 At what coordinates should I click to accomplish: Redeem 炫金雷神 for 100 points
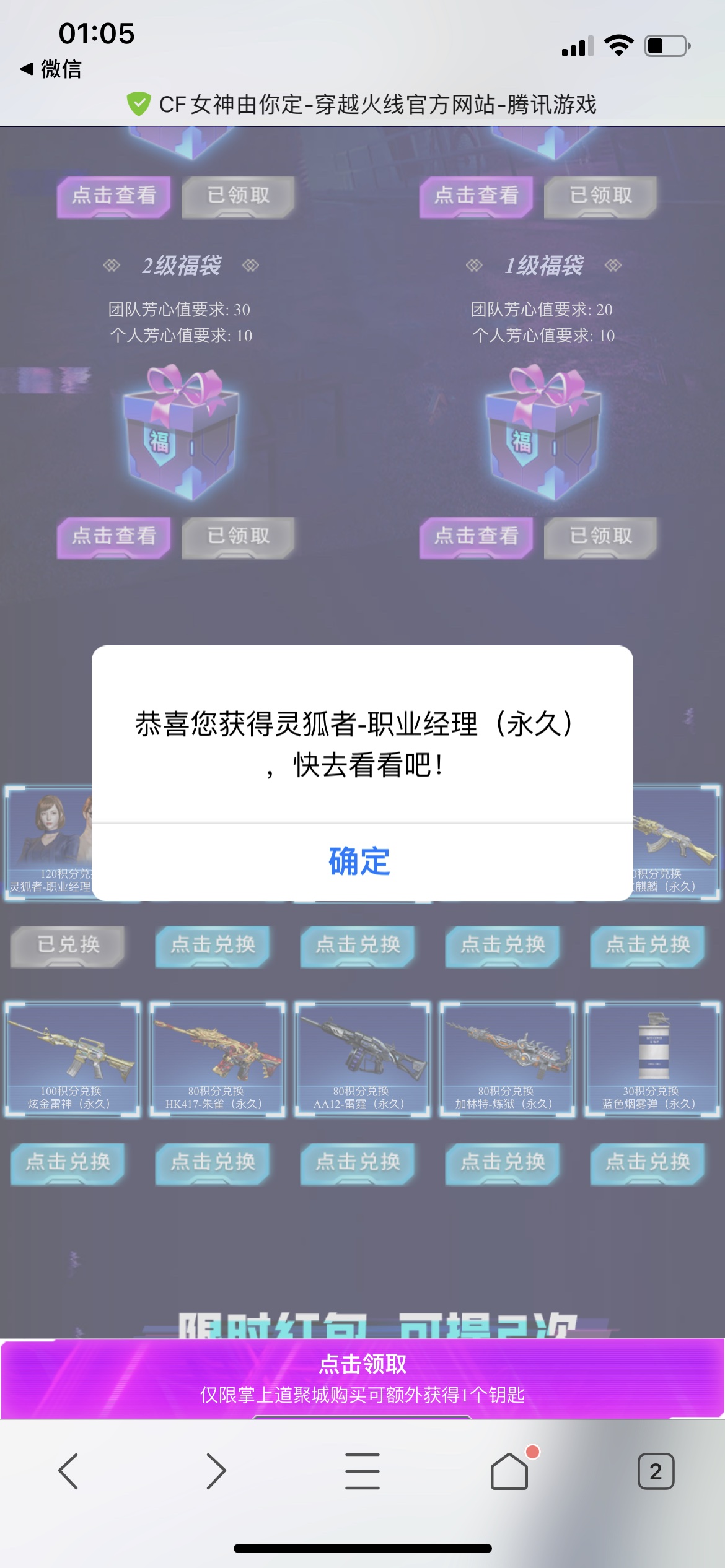coord(68,1162)
